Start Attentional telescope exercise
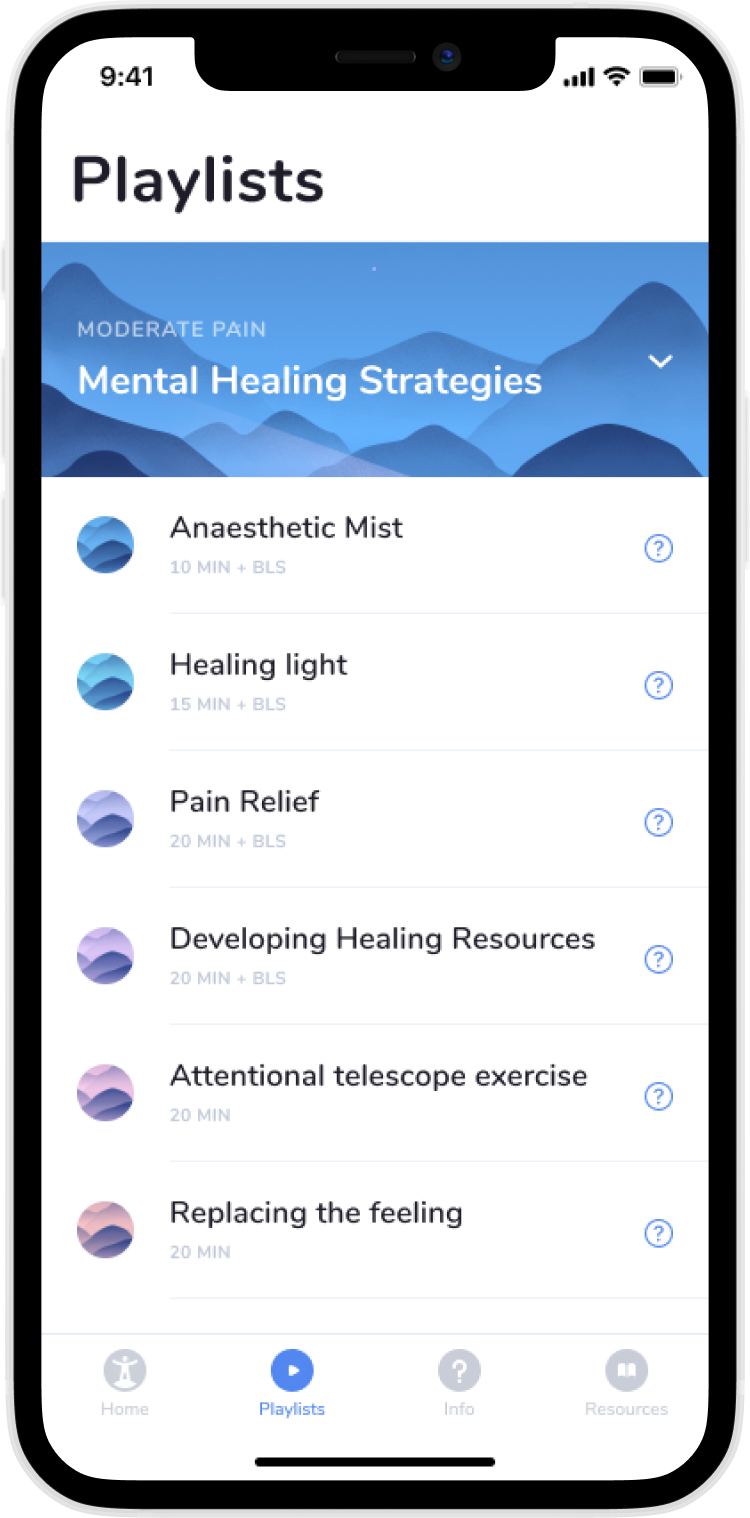750x1518 pixels. point(378,1076)
